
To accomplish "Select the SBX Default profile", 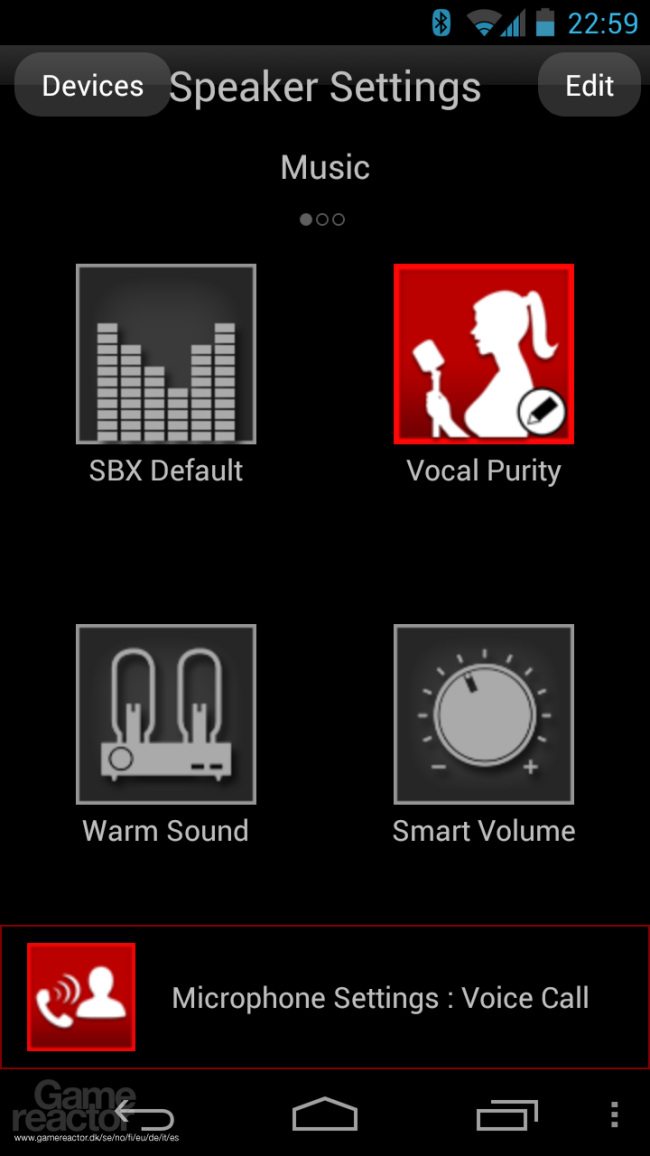I will point(166,354).
